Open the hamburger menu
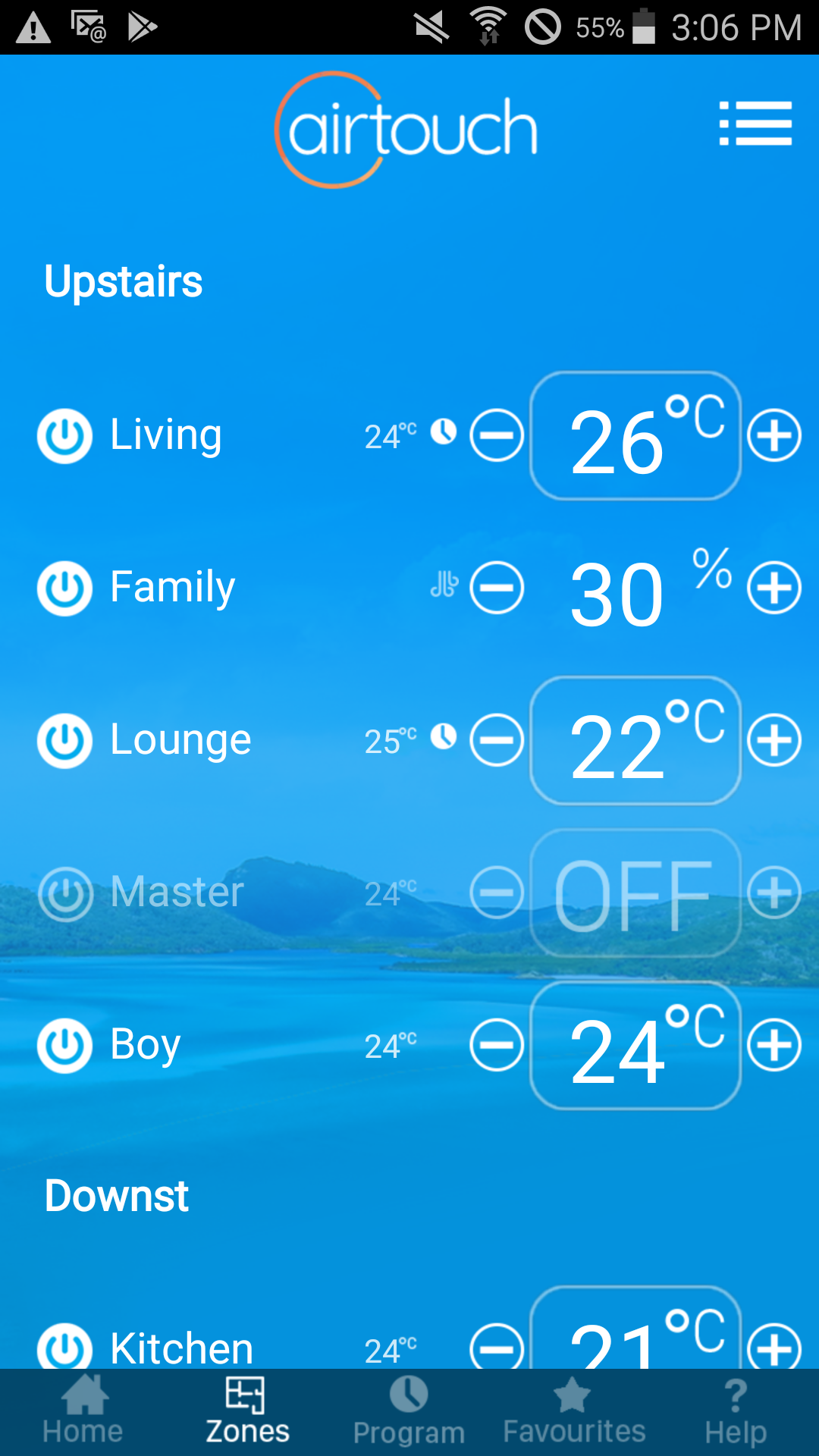Screen dimensions: 819x1456 (x=755, y=124)
